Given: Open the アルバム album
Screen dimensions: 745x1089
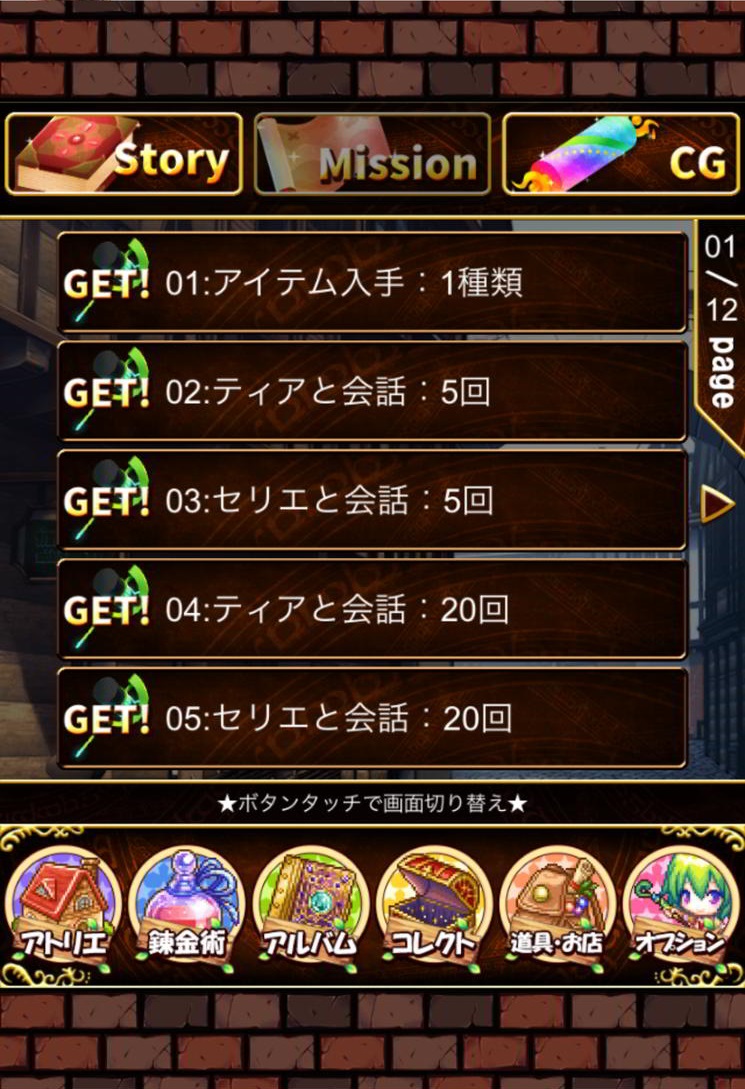Looking at the screenshot, I should 311,907.
